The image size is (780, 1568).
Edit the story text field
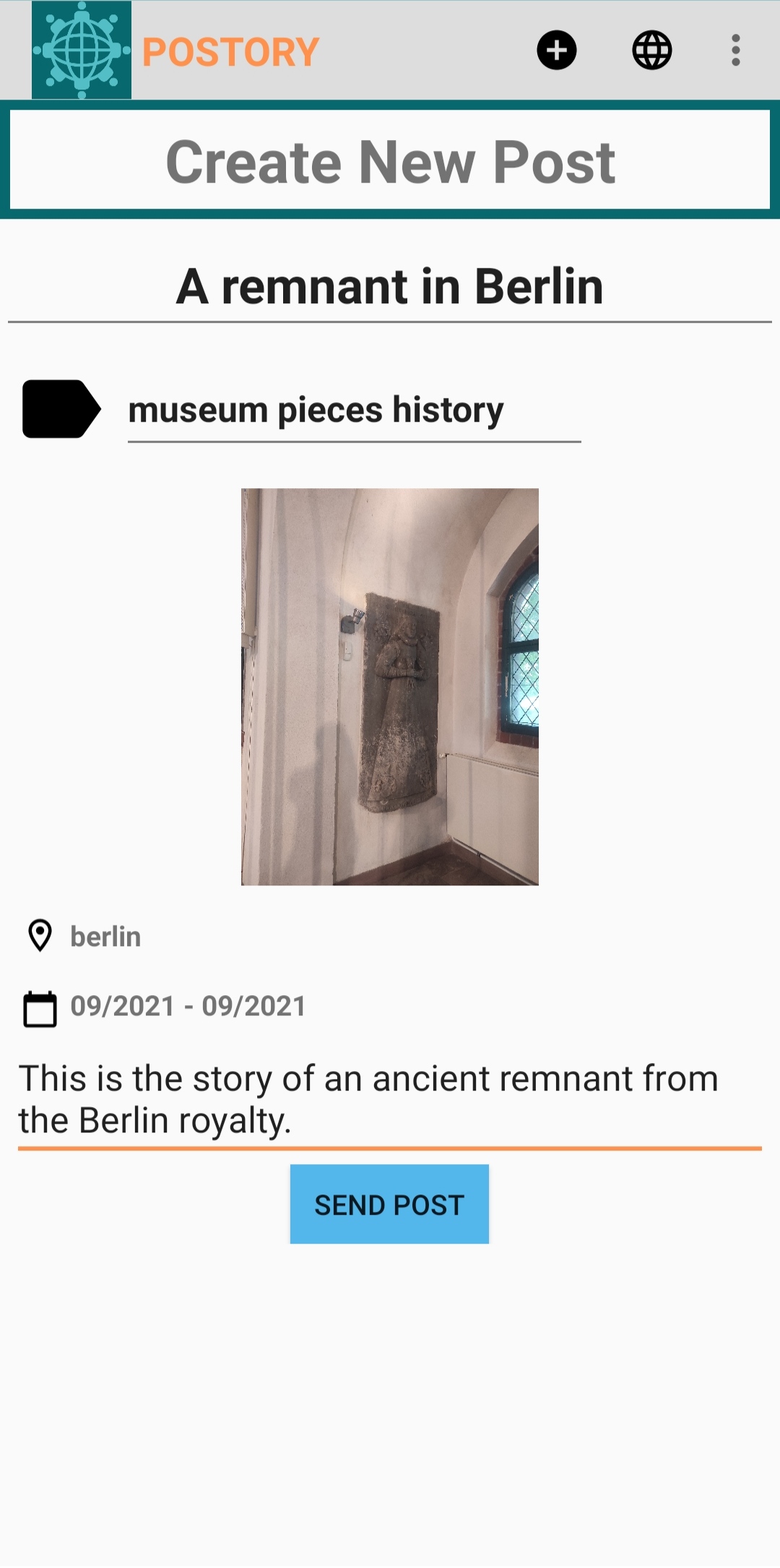tap(390, 1099)
